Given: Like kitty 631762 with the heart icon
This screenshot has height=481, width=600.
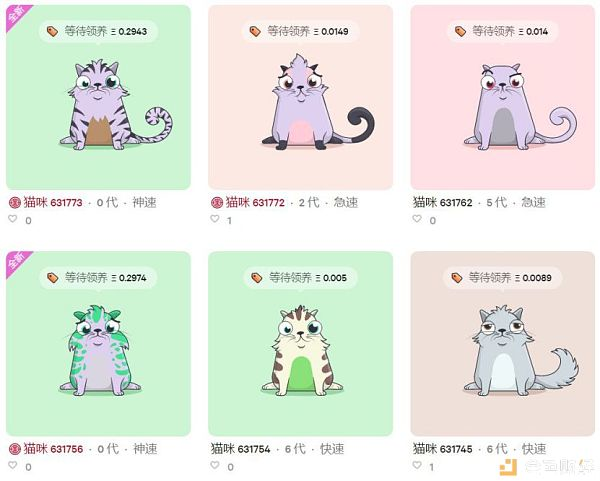Looking at the screenshot, I should pyautogui.click(x=419, y=220).
